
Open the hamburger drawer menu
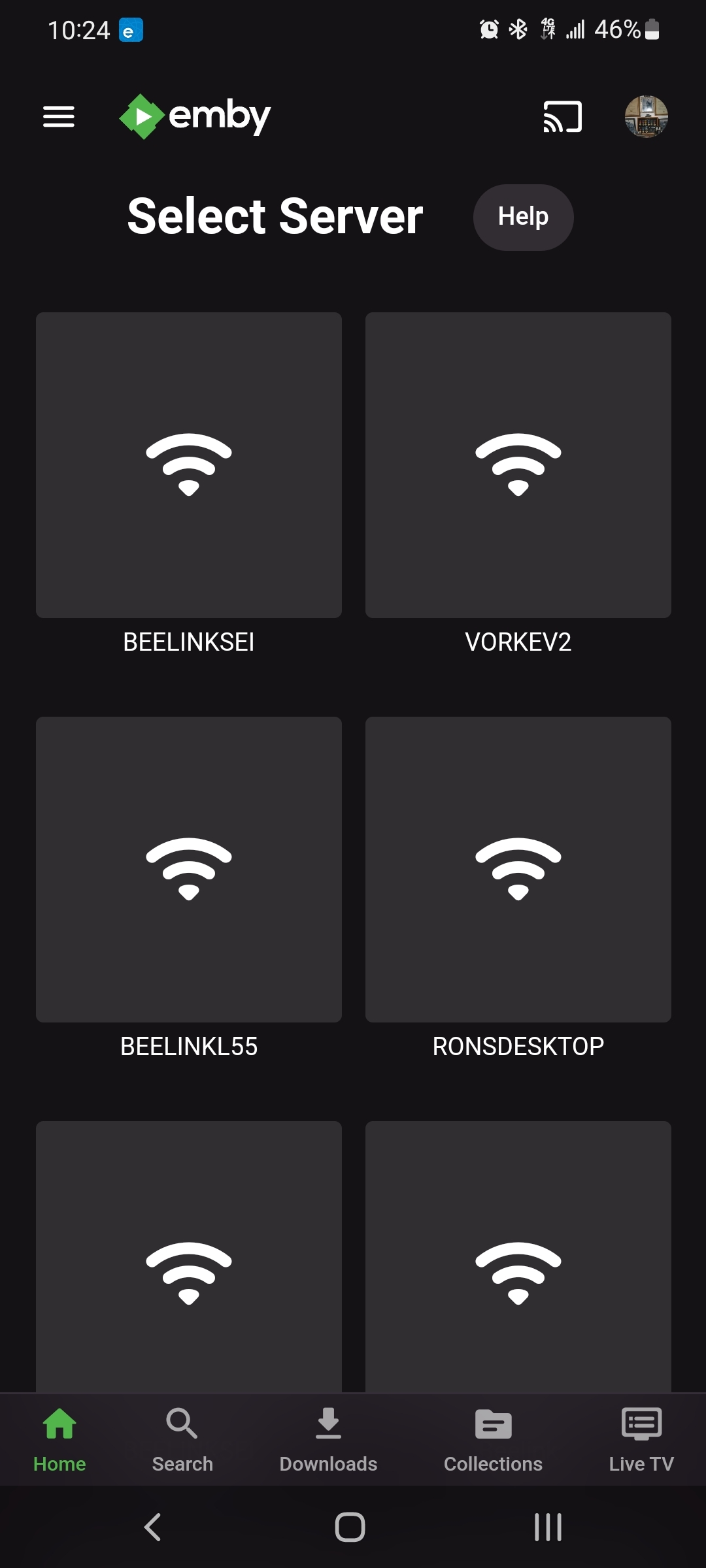[x=59, y=117]
